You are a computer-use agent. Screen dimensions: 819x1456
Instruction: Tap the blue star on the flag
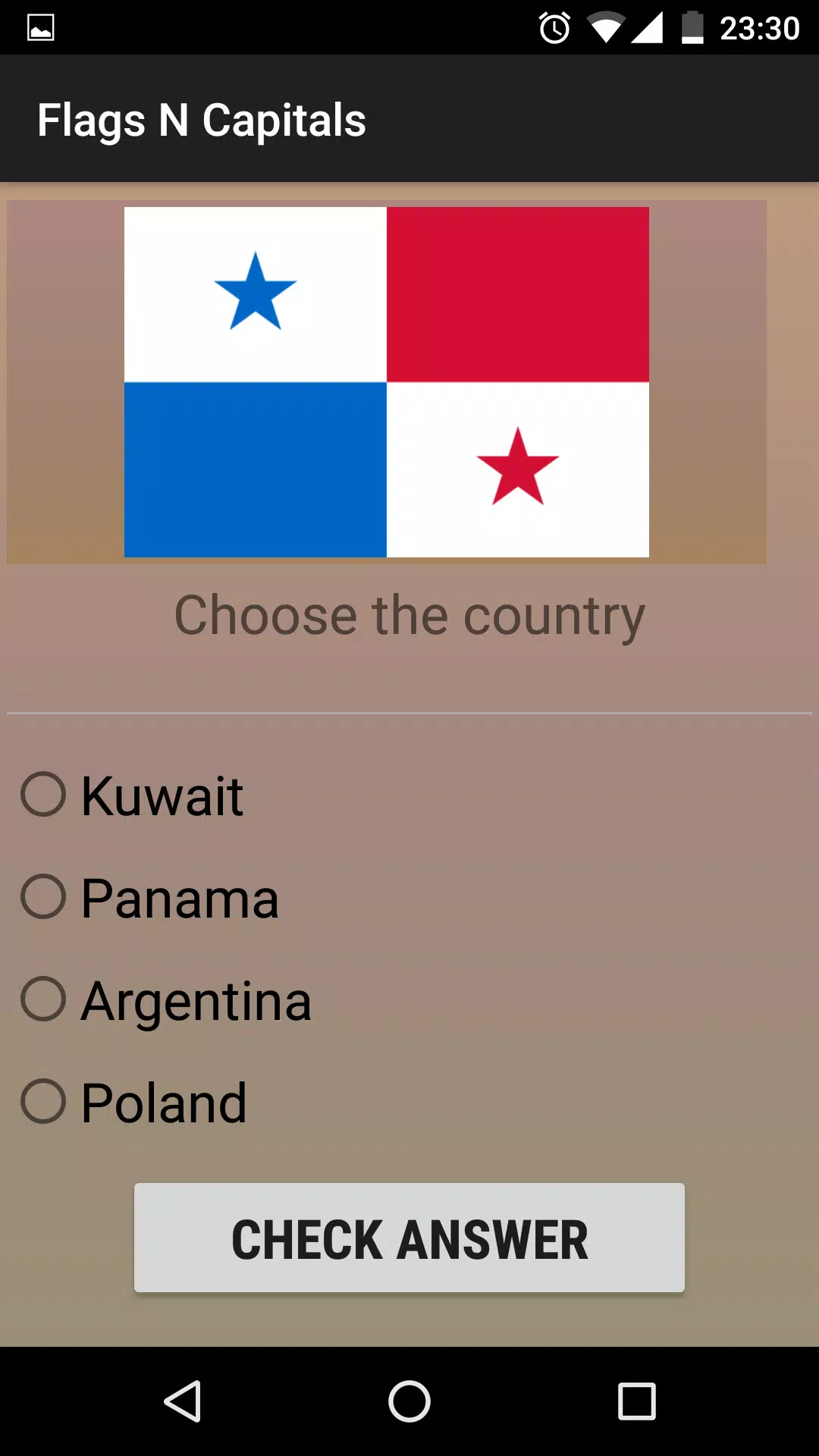coord(255,290)
